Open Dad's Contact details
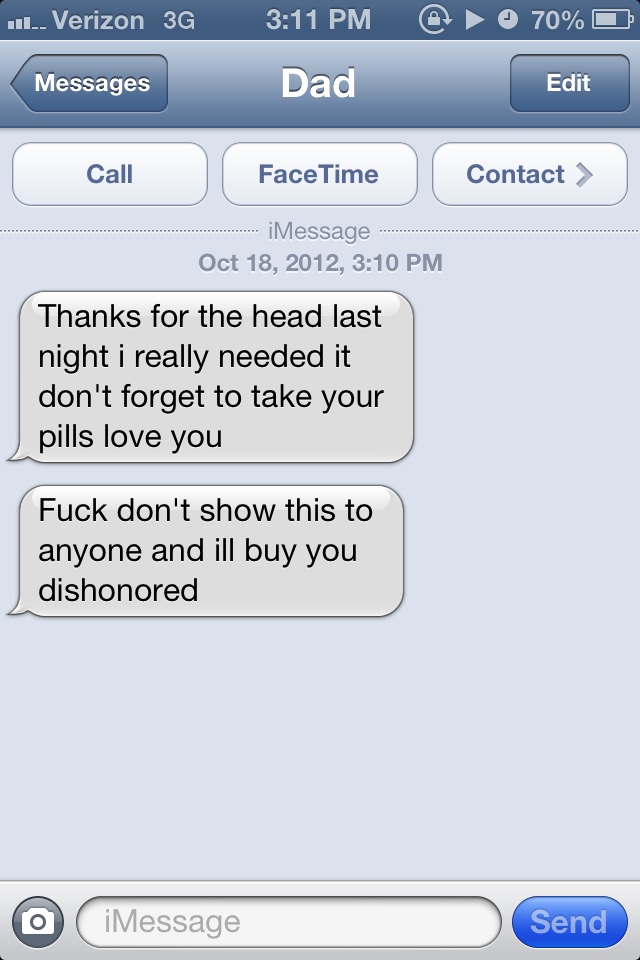This screenshot has height=960, width=640. tap(529, 175)
